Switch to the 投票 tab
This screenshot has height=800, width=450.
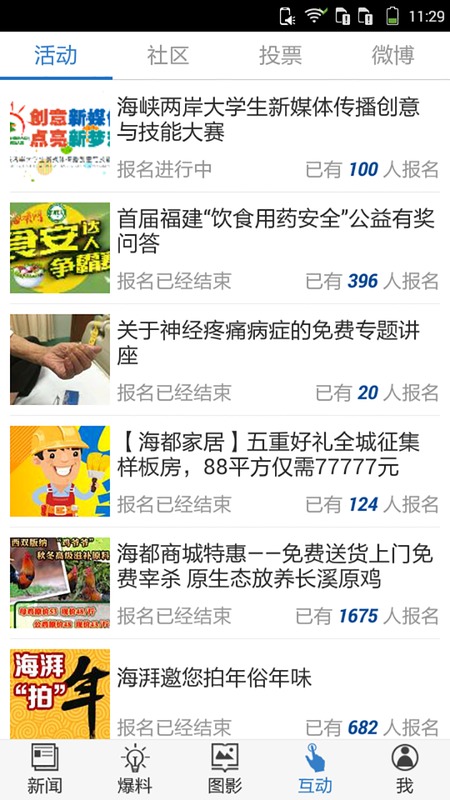(x=281, y=56)
